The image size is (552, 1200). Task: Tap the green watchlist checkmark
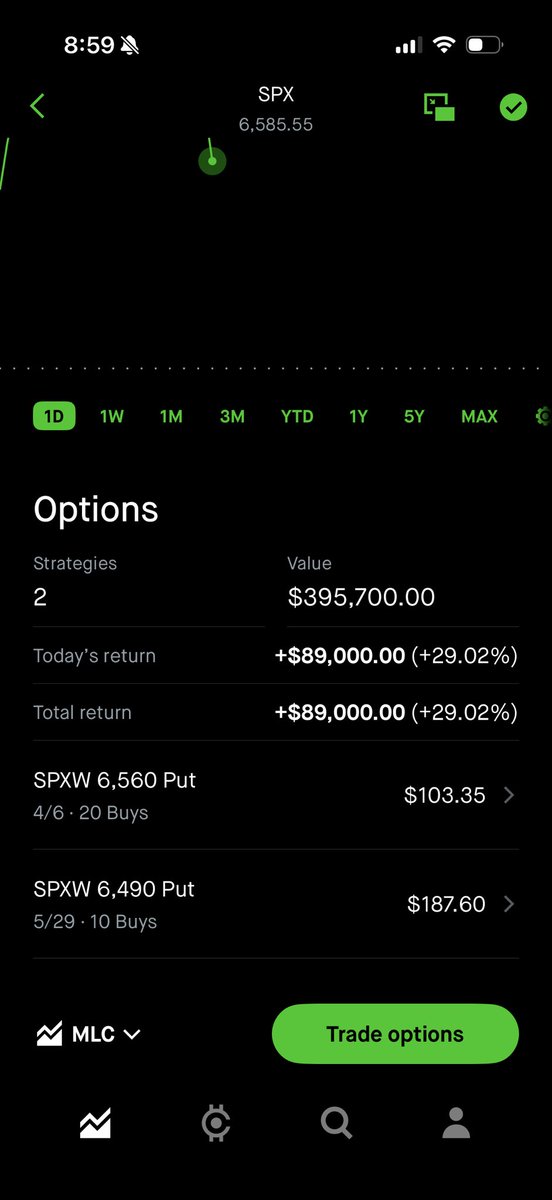coord(513,107)
